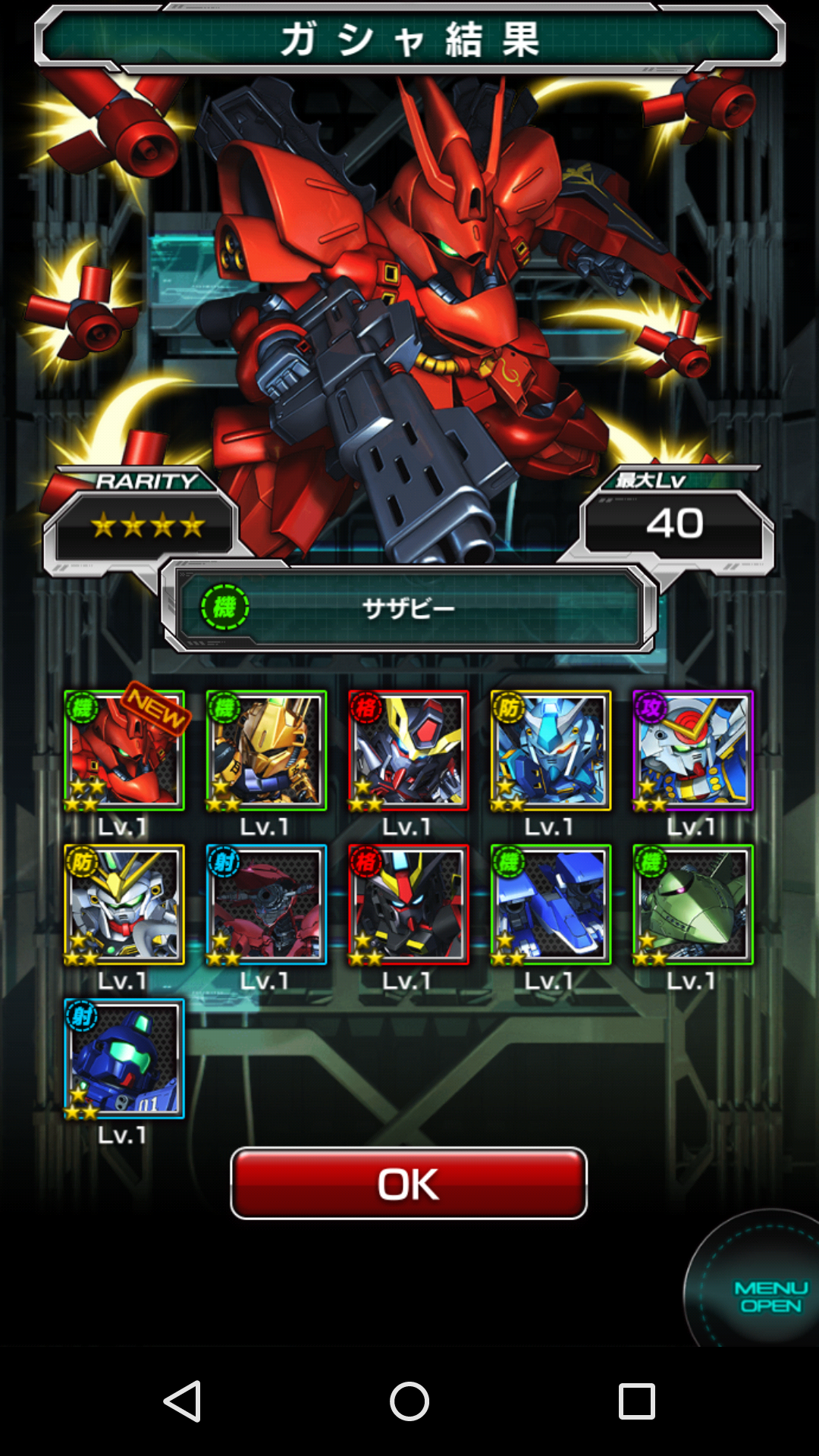Select the white yellow-framed Gundam in second row

click(x=124, y=904)
